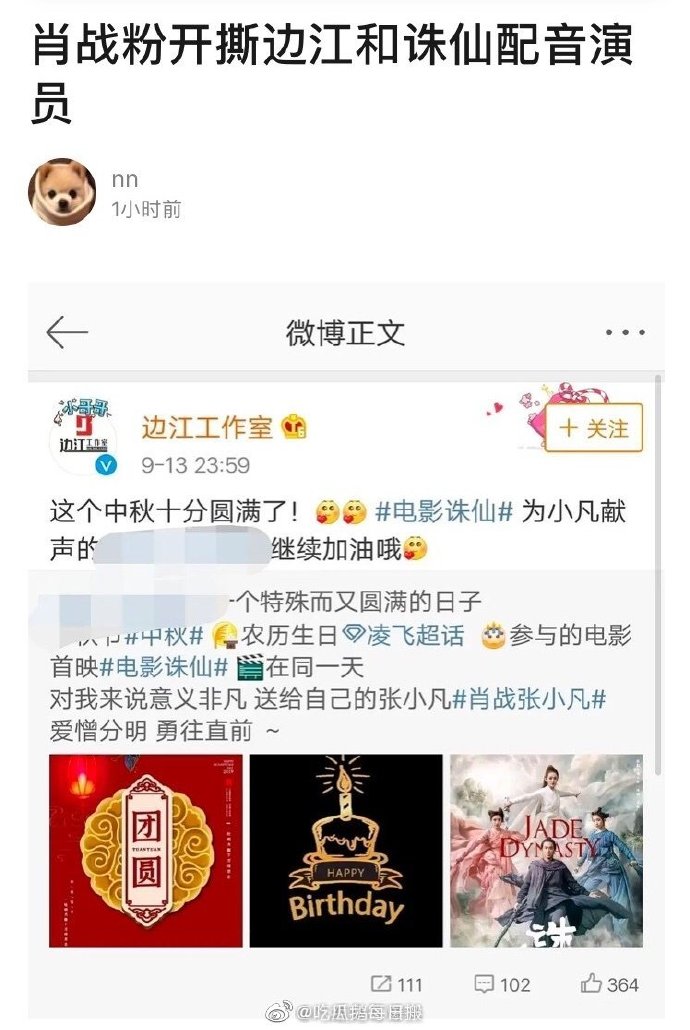
Task: Open author nn's profile avatar
Action: [62, 192]
